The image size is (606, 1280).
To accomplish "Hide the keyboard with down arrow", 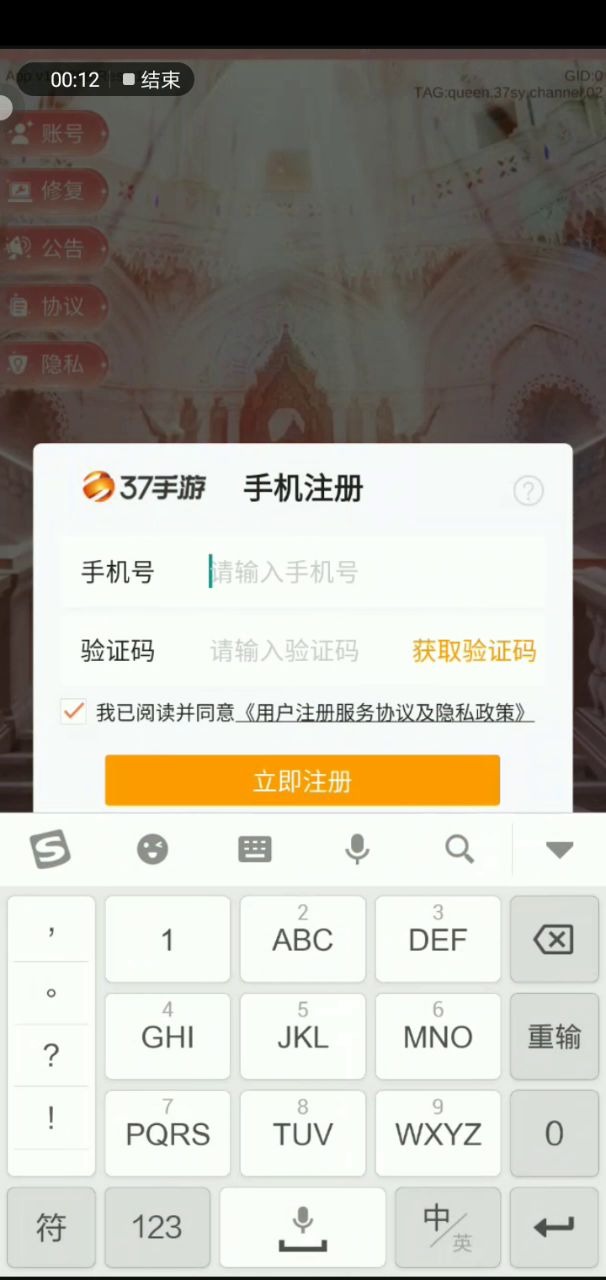I will tap(559, 850).
